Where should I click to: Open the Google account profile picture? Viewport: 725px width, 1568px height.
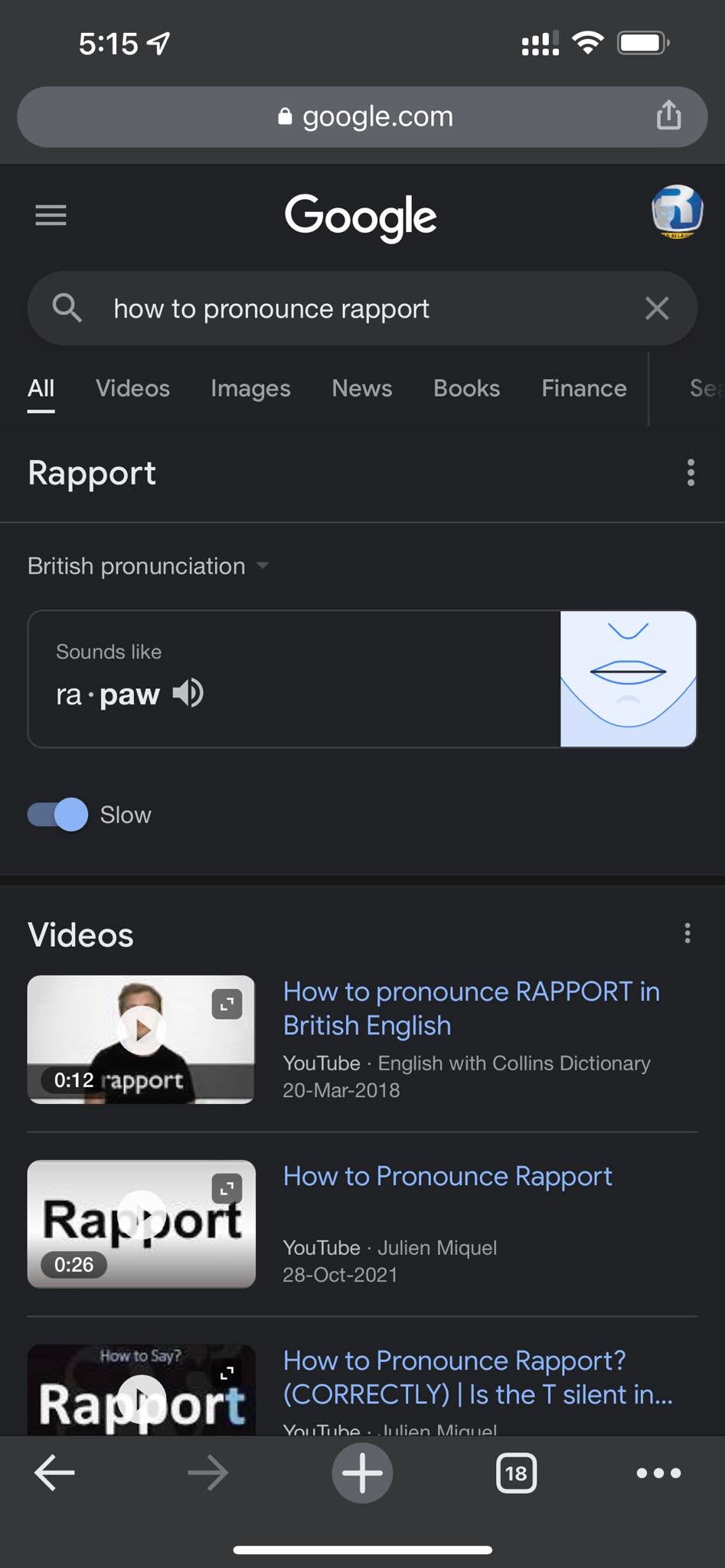click(677, 212)
